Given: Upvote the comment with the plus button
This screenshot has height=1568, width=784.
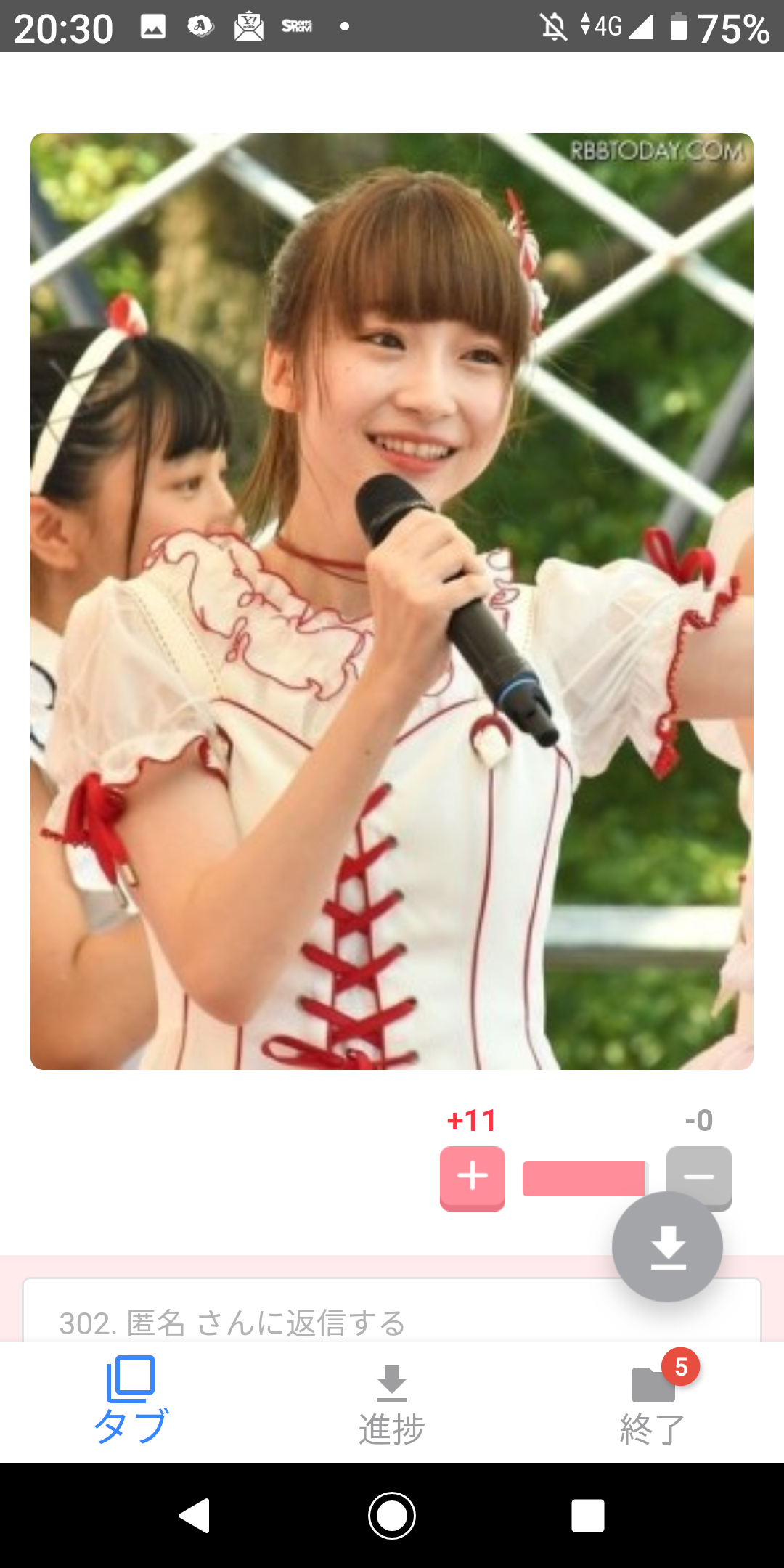Looking at the screenshot, I should click(x=472, y=1177).
